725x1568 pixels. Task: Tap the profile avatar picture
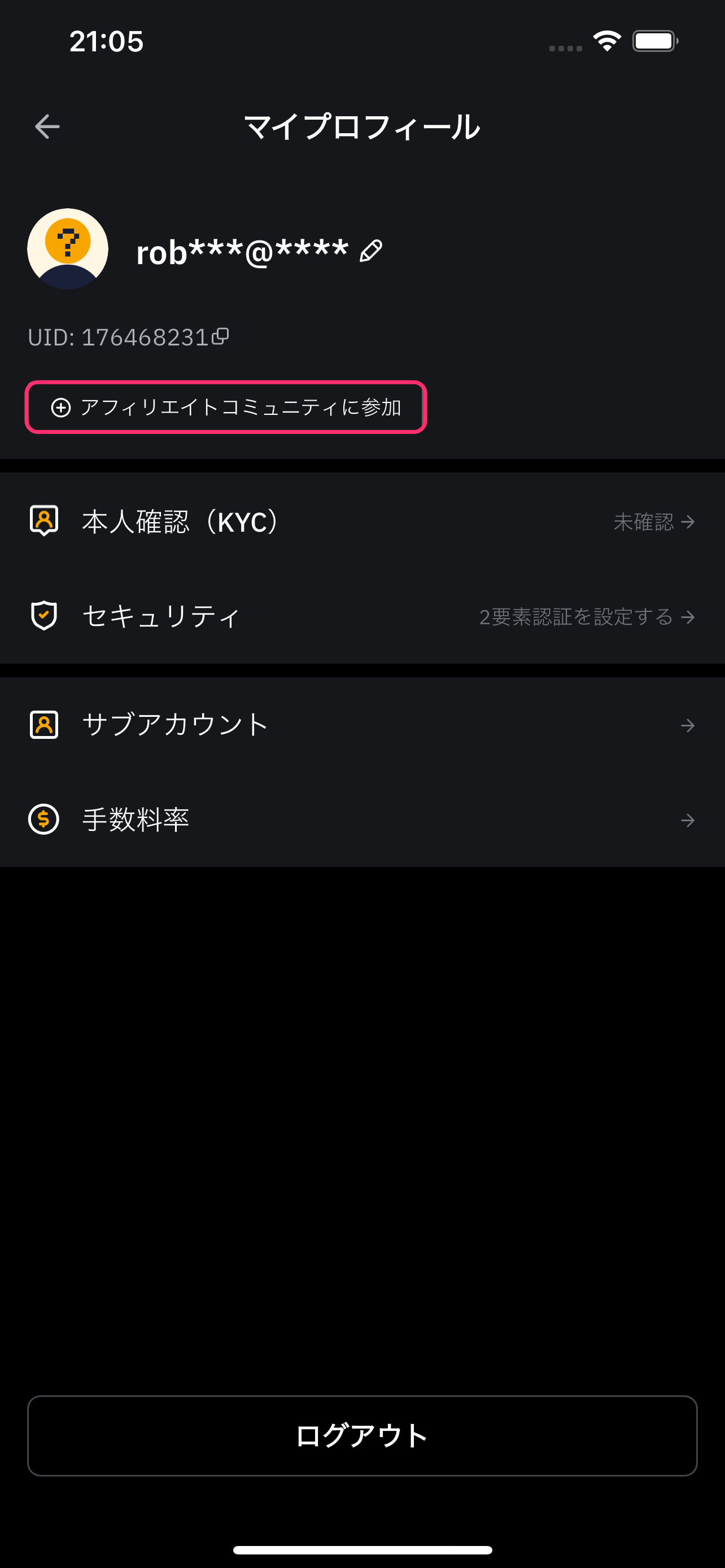(x=68, y=249)
